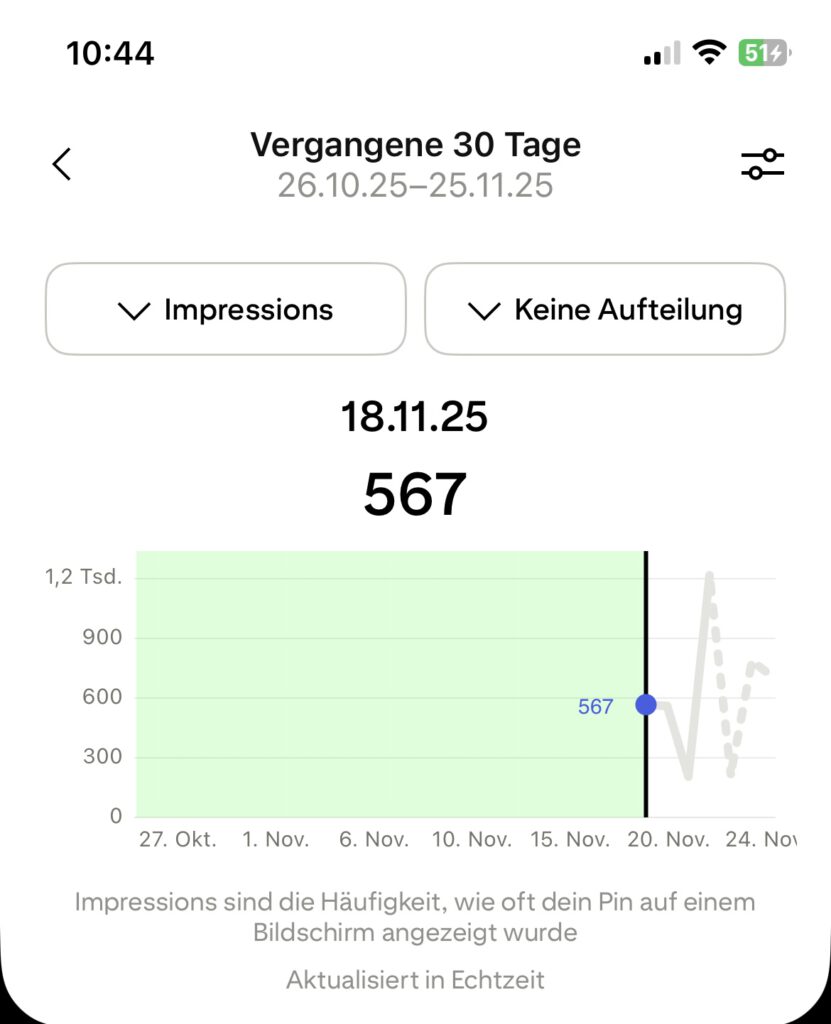Go back using the arrow icon
This screenshot has width=831, height=1024.
(x=62, y=164)
